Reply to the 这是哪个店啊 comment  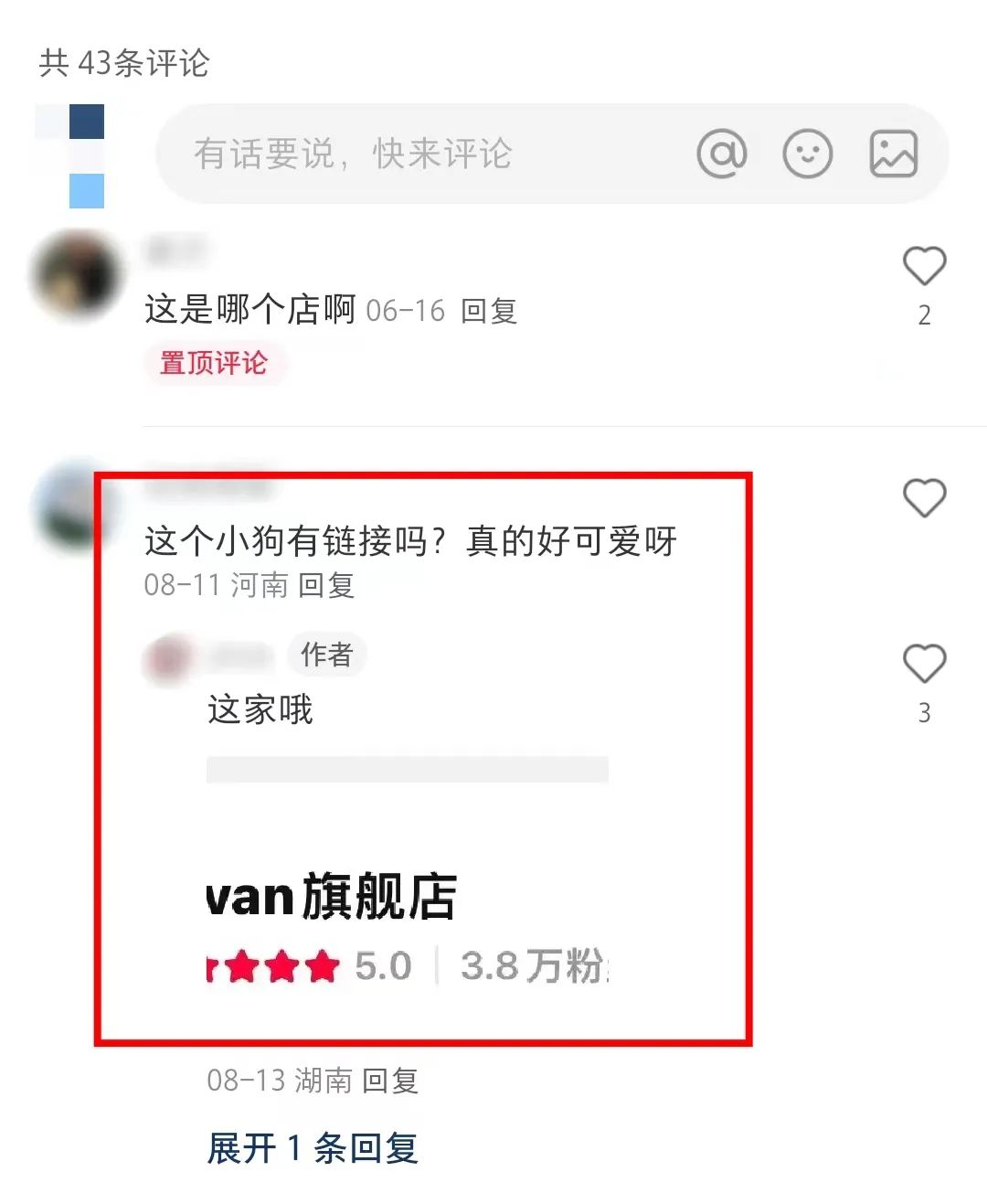488,311
